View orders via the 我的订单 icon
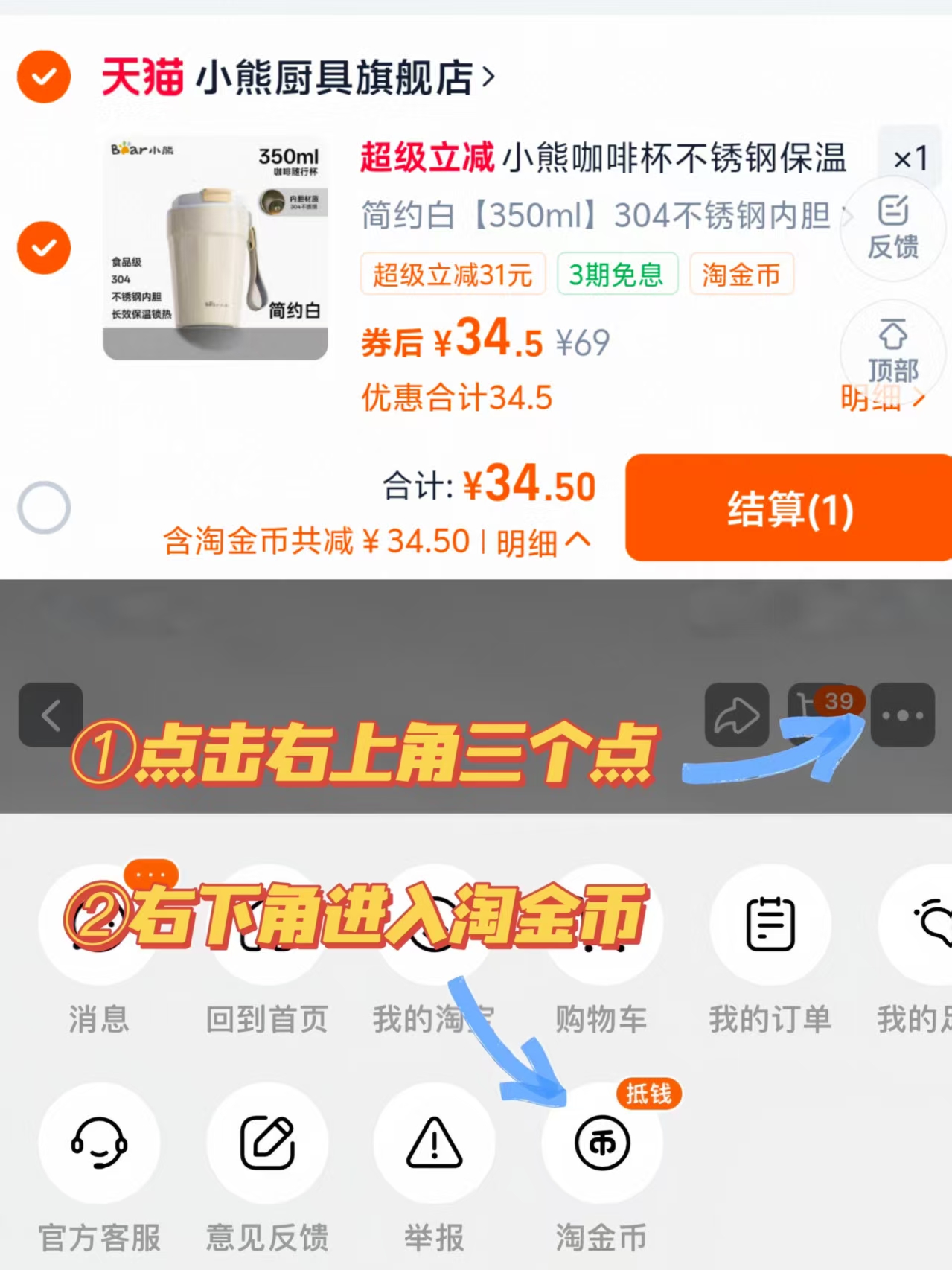Viewport: 952px width, 1270px height. (770, 923)
